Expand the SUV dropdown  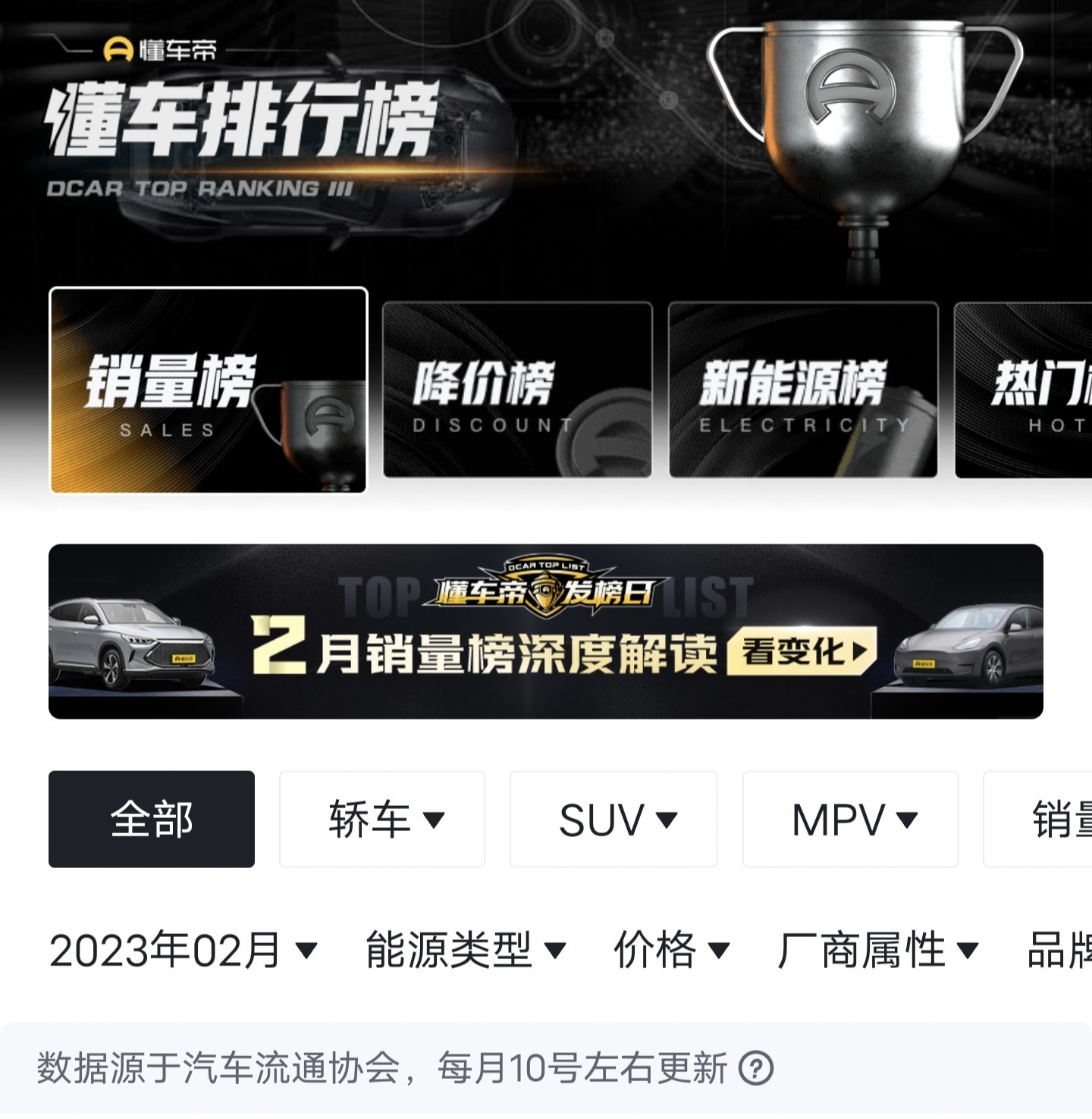coord(613,820)
